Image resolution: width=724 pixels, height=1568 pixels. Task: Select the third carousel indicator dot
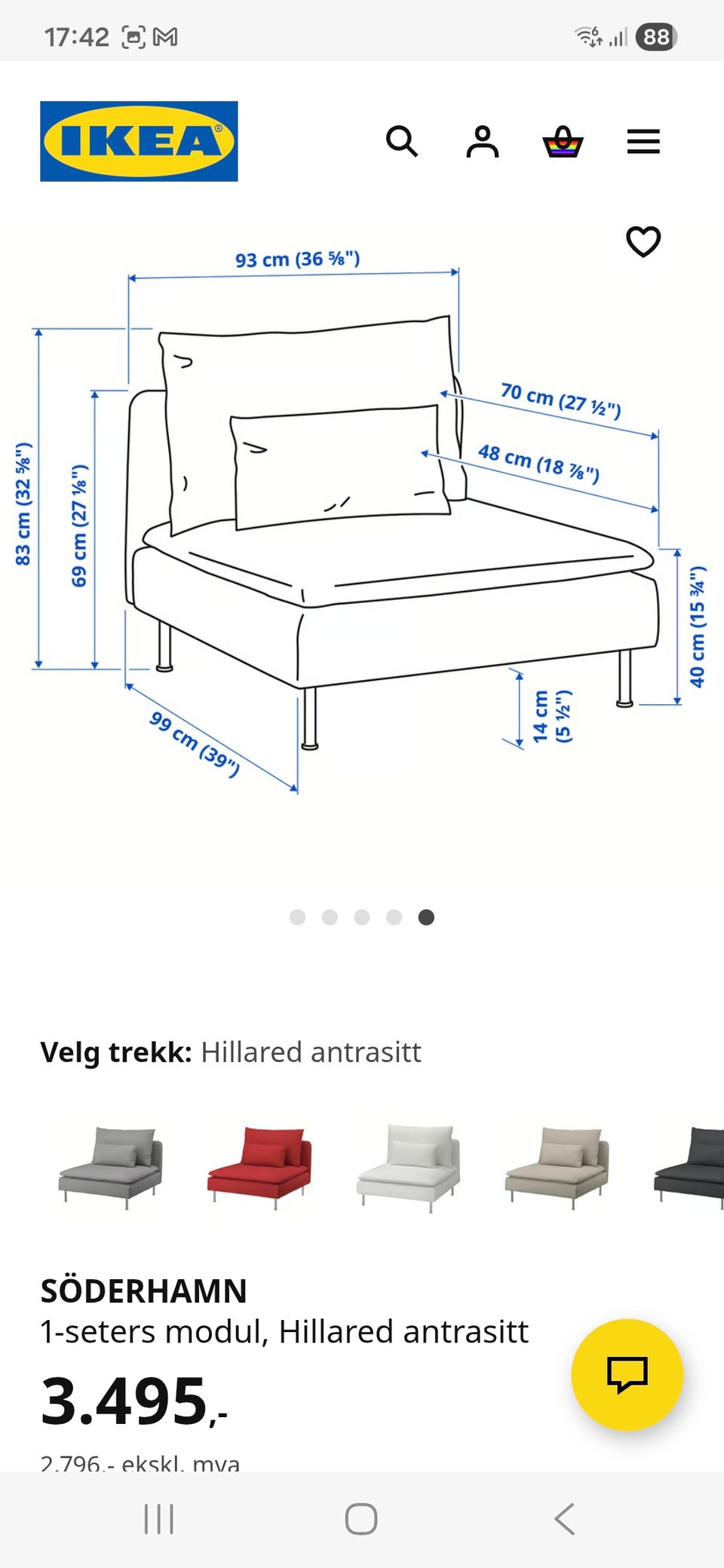(362, 917)
